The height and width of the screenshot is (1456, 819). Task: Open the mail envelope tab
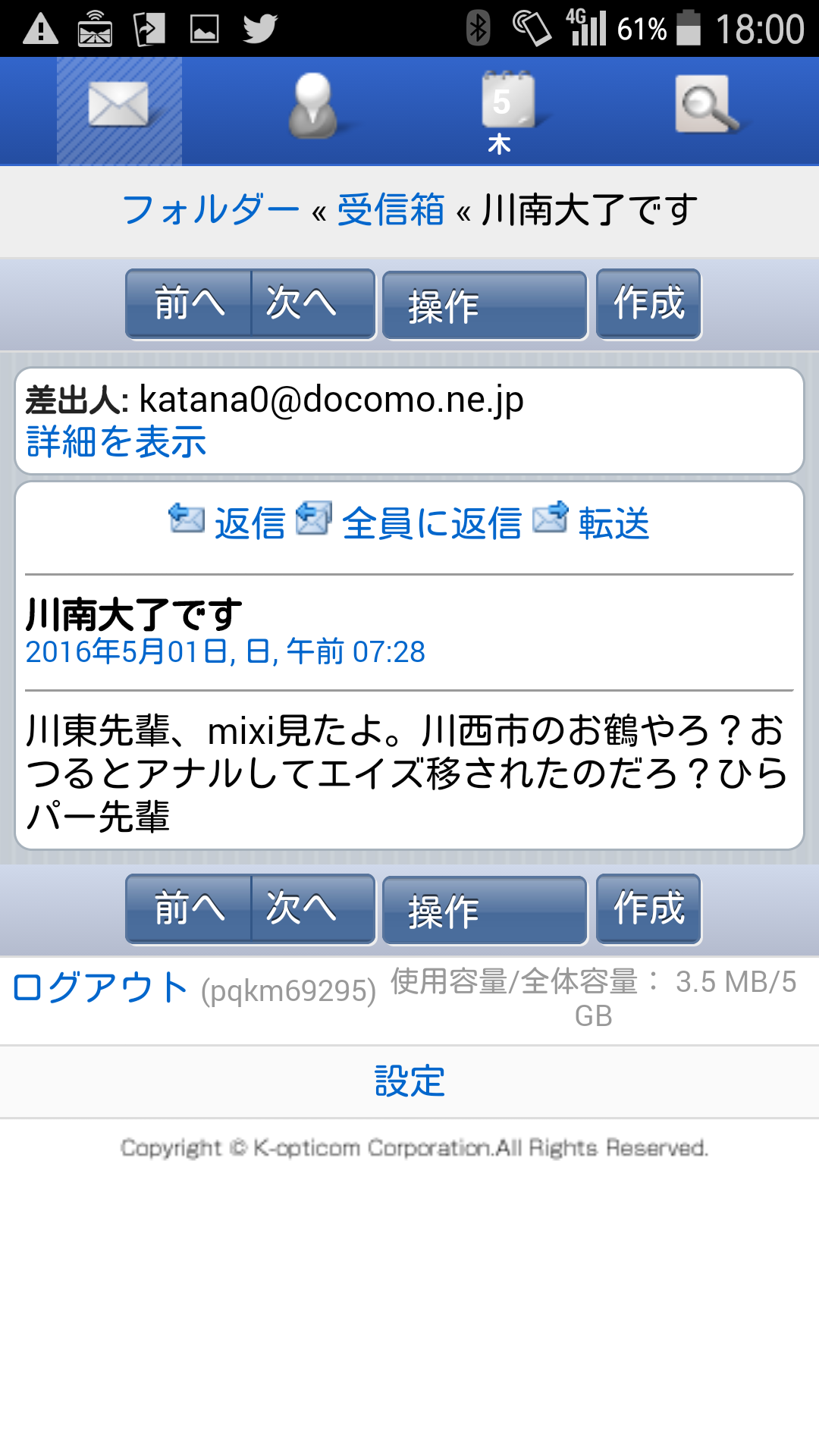[119, 110]
